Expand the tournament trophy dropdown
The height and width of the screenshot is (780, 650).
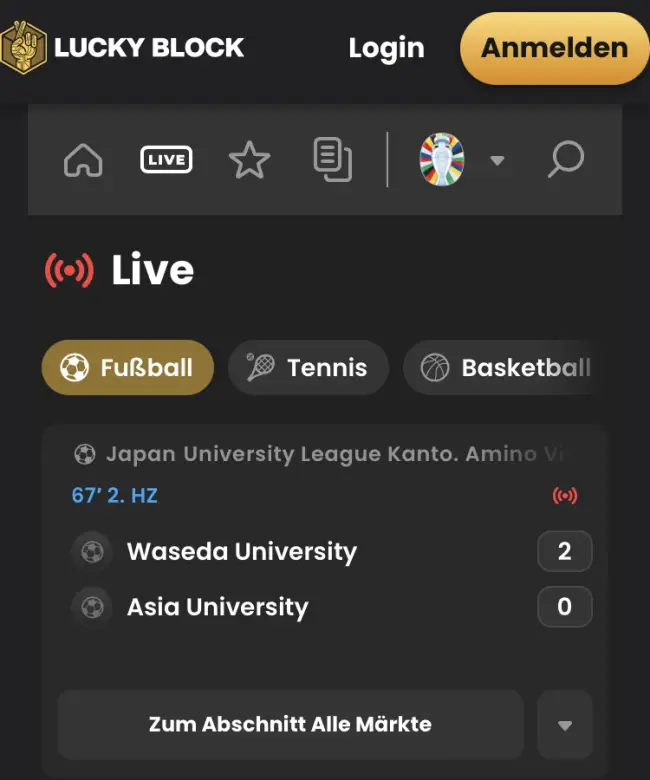point(462,160)
